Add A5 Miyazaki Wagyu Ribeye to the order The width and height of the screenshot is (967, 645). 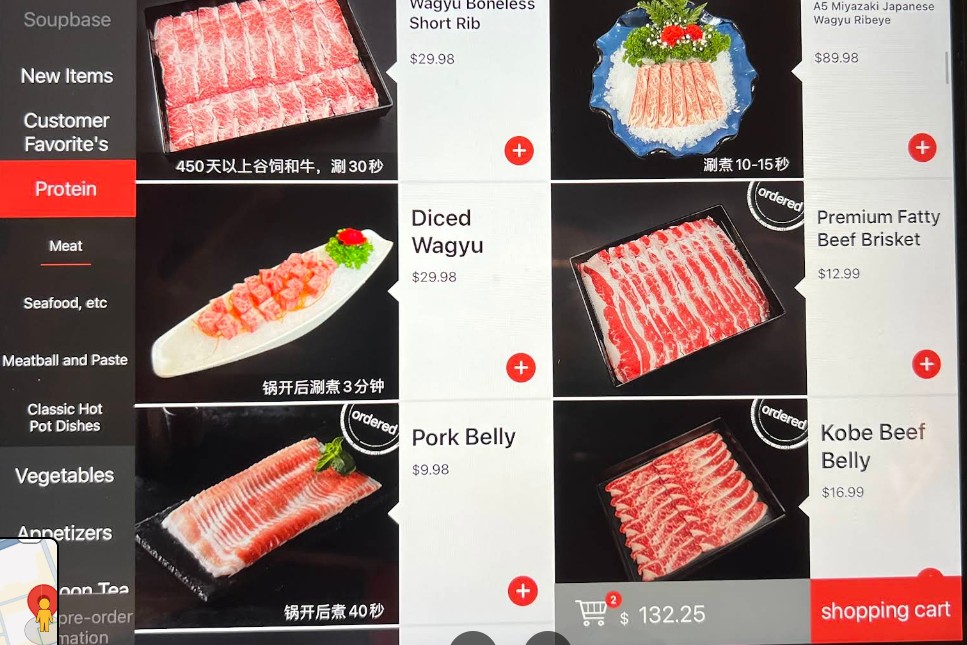tap(921, 148)
